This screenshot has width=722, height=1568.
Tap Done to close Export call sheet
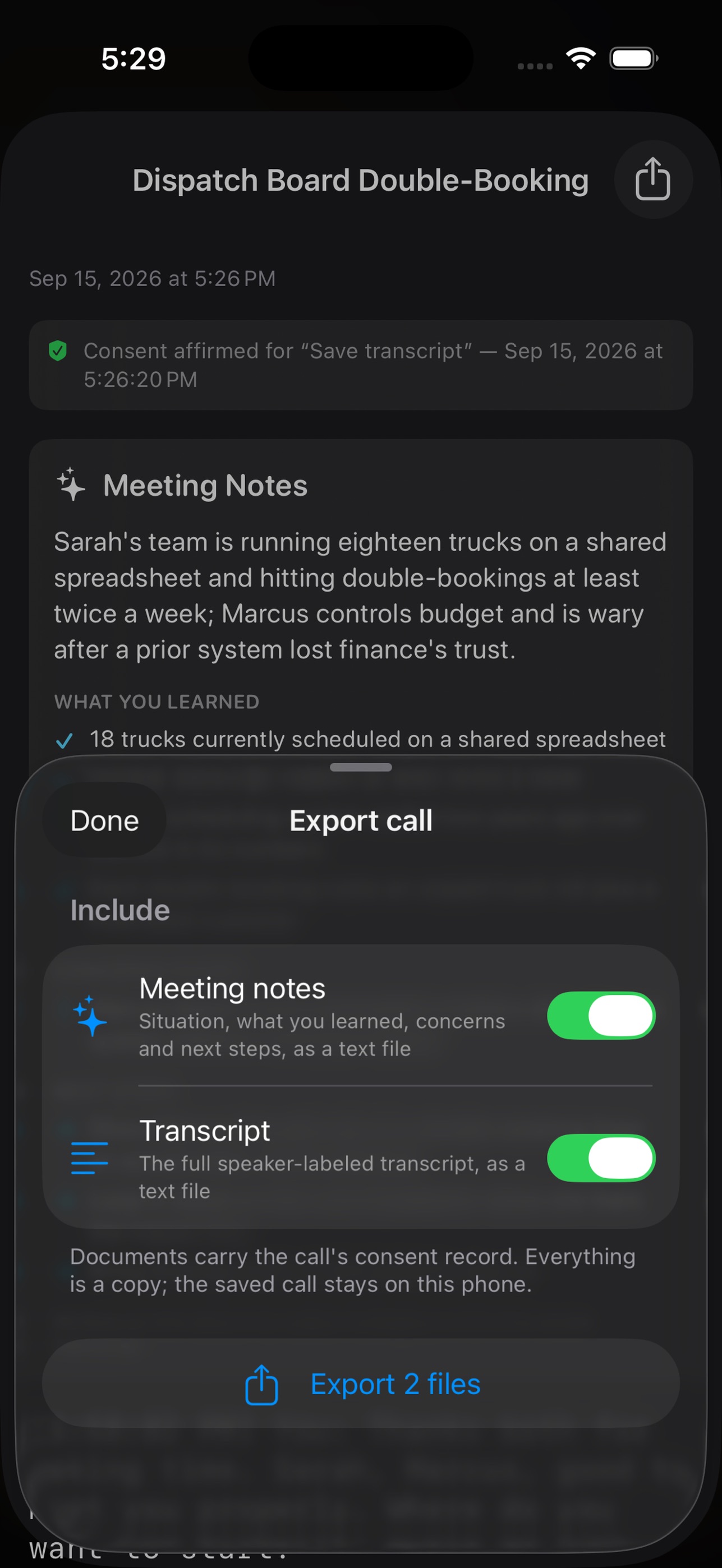pos(104,820)
